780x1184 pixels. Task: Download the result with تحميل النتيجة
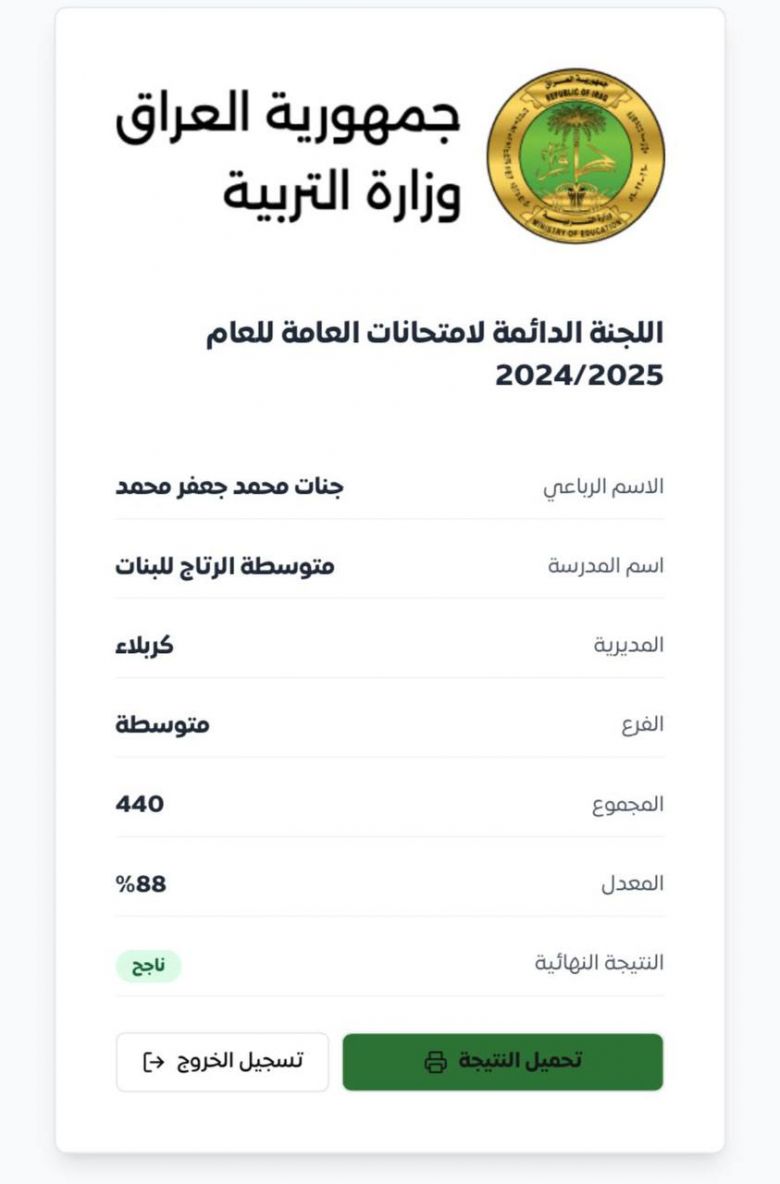pos(502,1061)
